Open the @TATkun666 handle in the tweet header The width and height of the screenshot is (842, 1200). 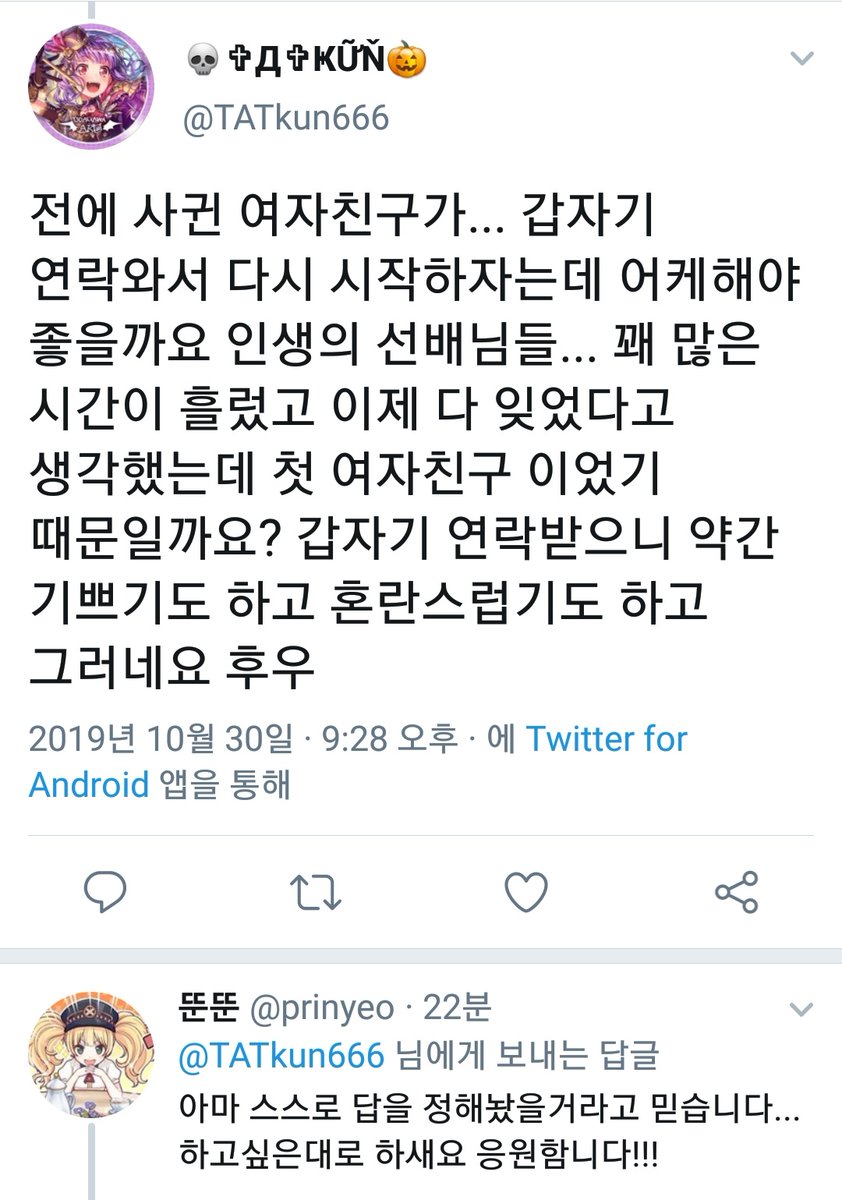tap(287, 118)
